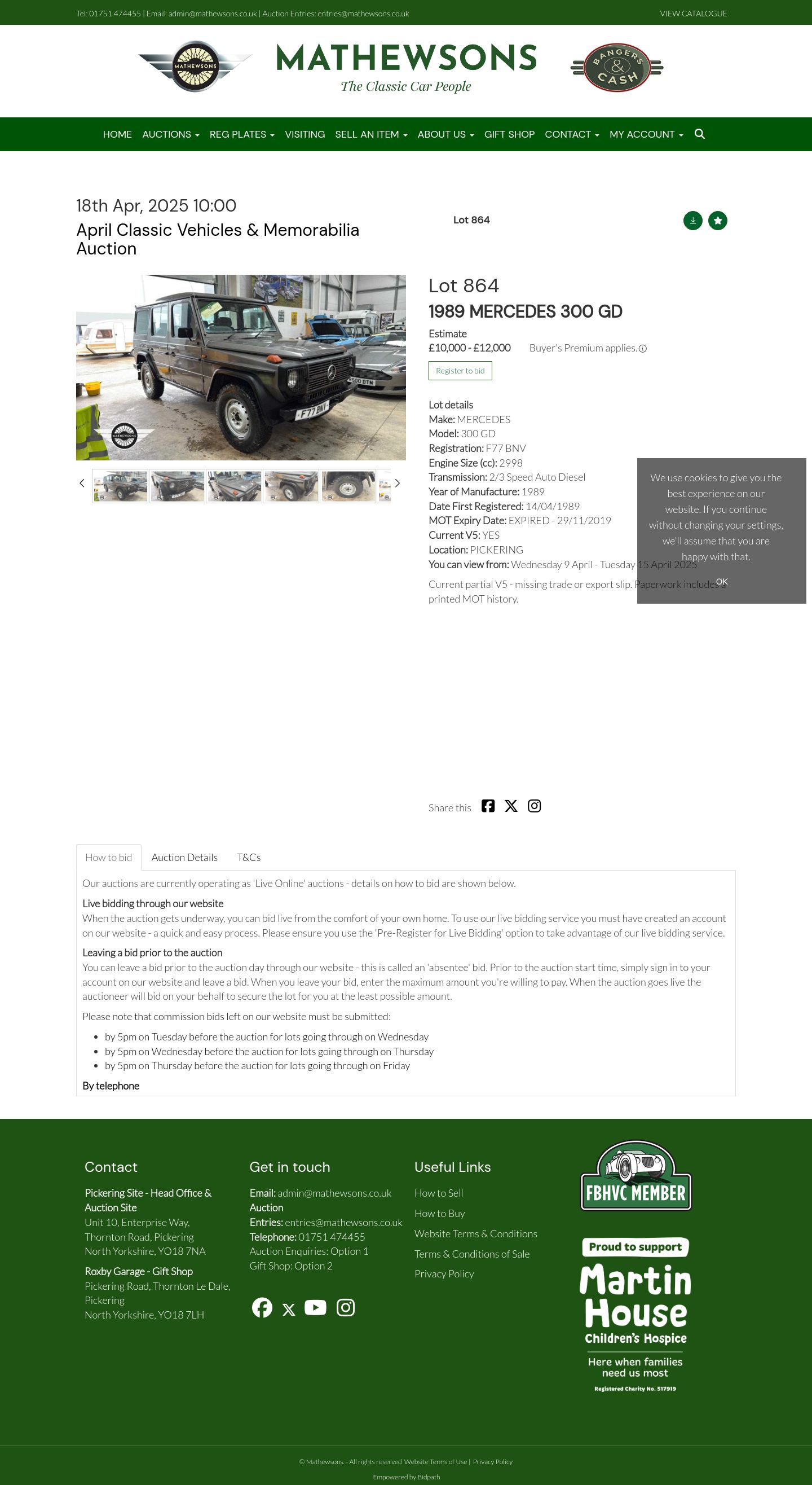Open the YouTube icon in the footer
812x1485 pixels.
[x=315, y=1307]
